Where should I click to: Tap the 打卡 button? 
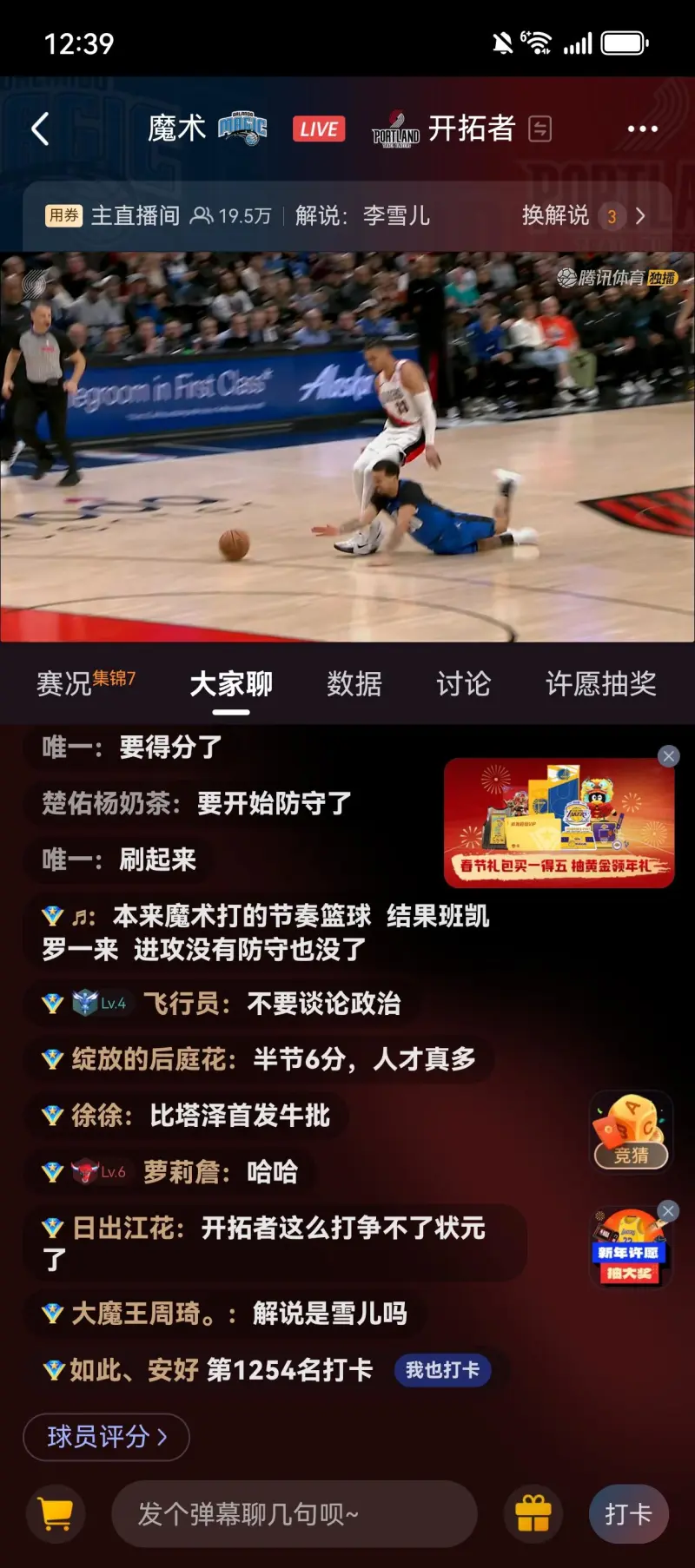[628, 1514]
